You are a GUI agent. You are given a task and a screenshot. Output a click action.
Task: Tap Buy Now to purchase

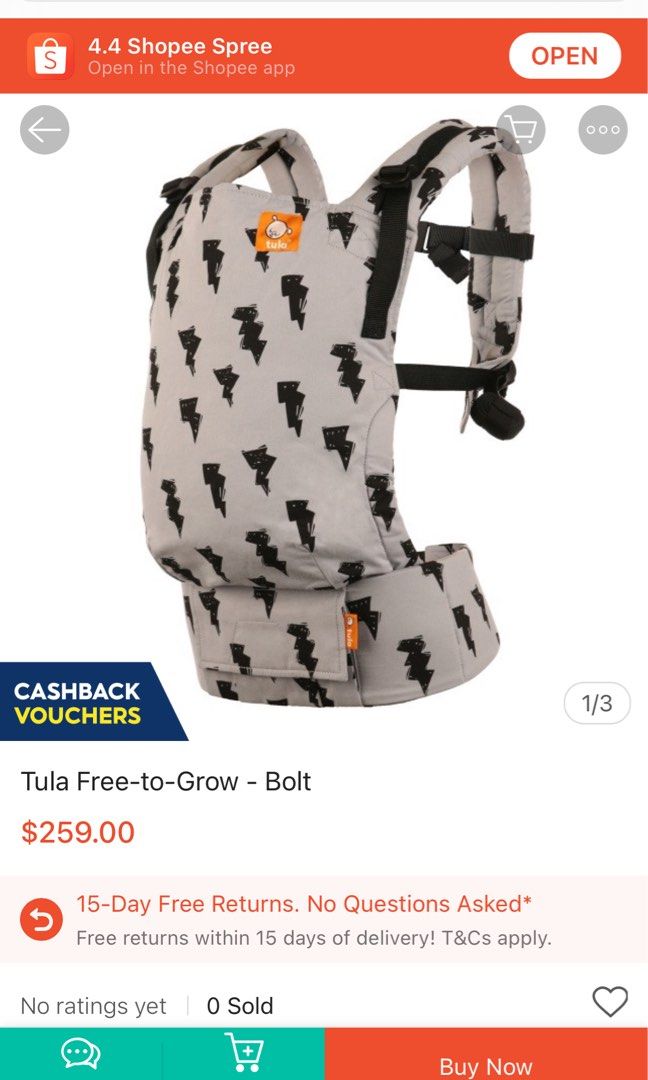coord(486,1062)
